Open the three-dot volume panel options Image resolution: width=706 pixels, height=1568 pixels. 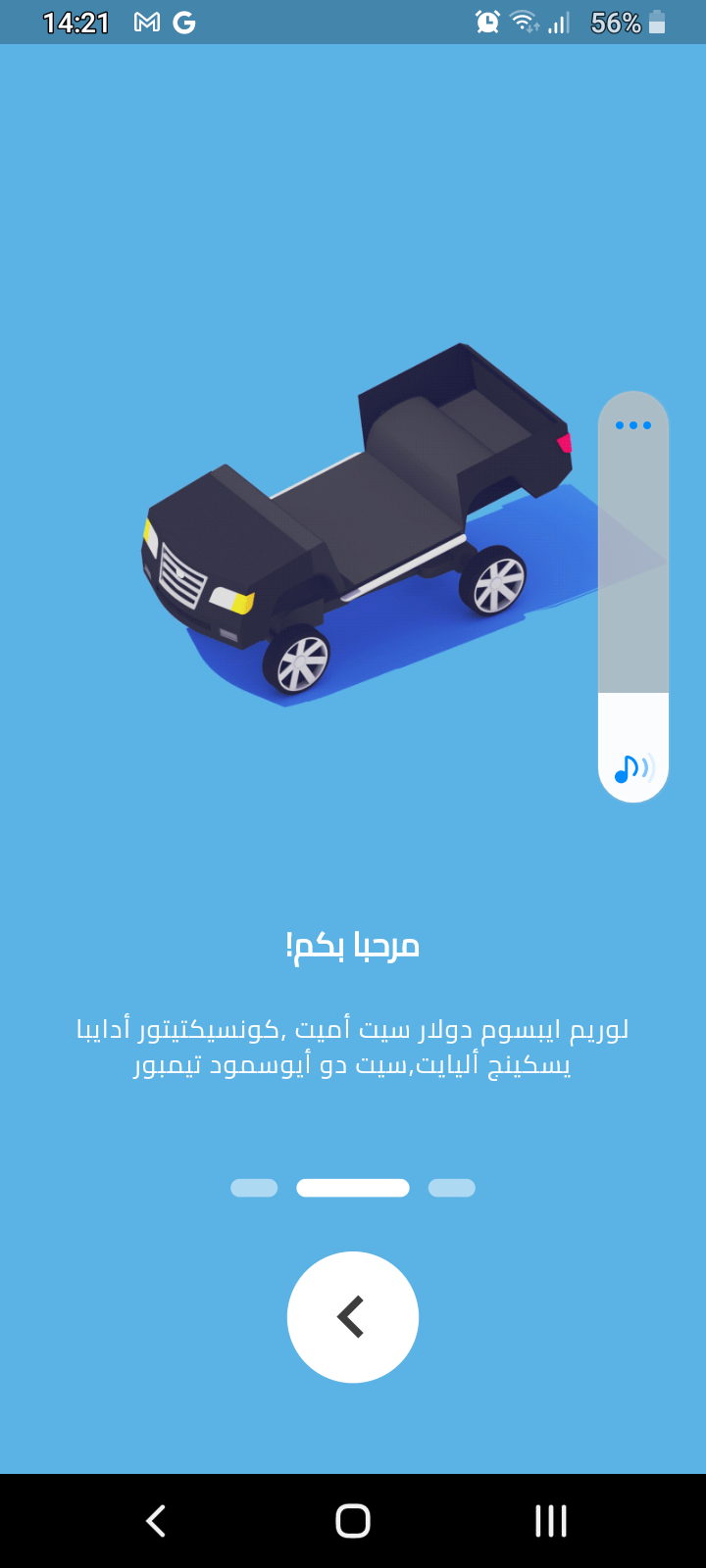pos(633,425)
